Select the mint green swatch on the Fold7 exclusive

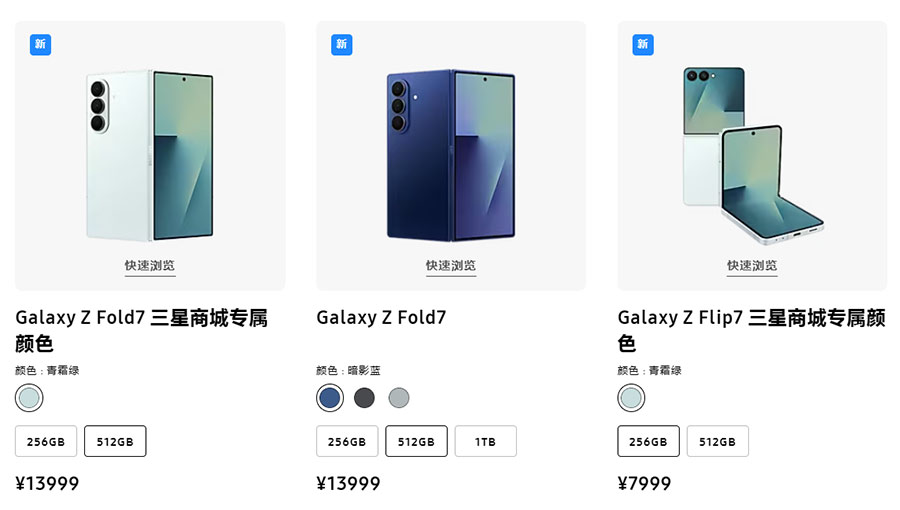[x=29, y=398]
